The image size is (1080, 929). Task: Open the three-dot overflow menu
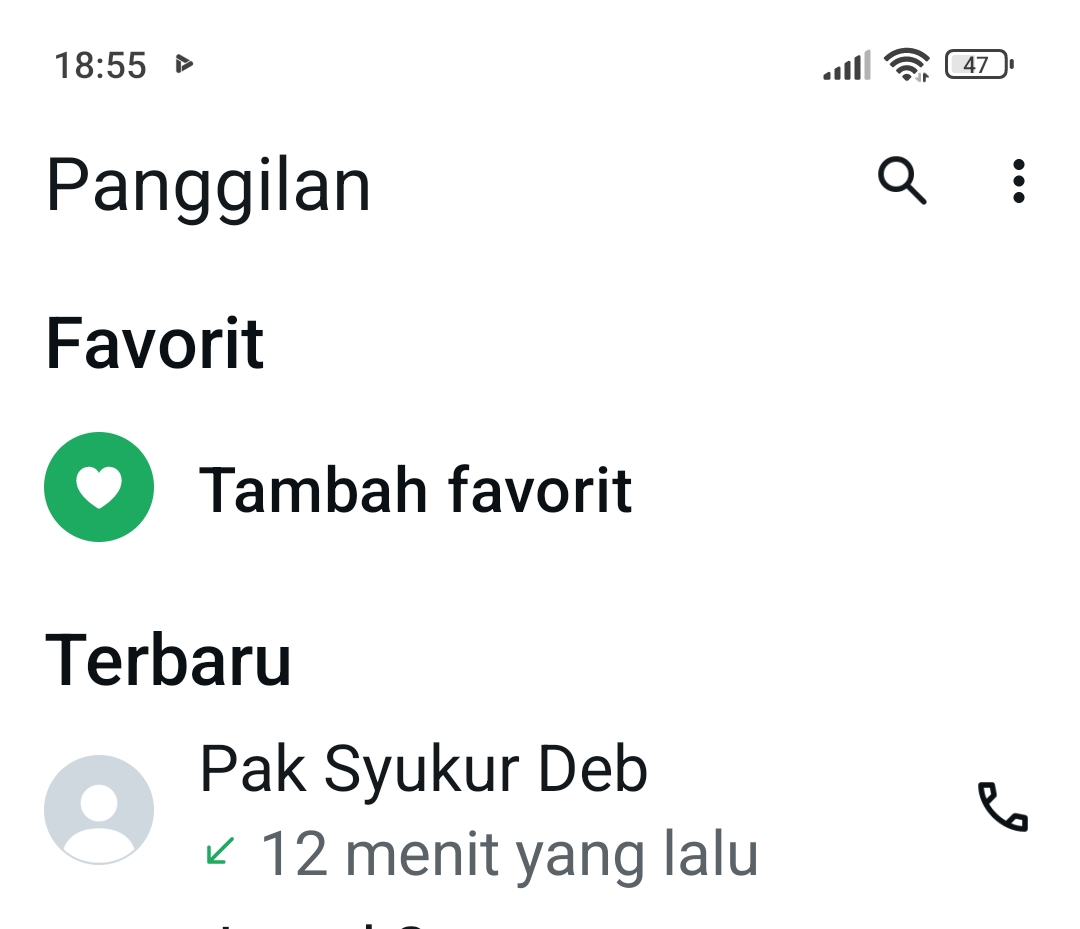[1018, 182]
